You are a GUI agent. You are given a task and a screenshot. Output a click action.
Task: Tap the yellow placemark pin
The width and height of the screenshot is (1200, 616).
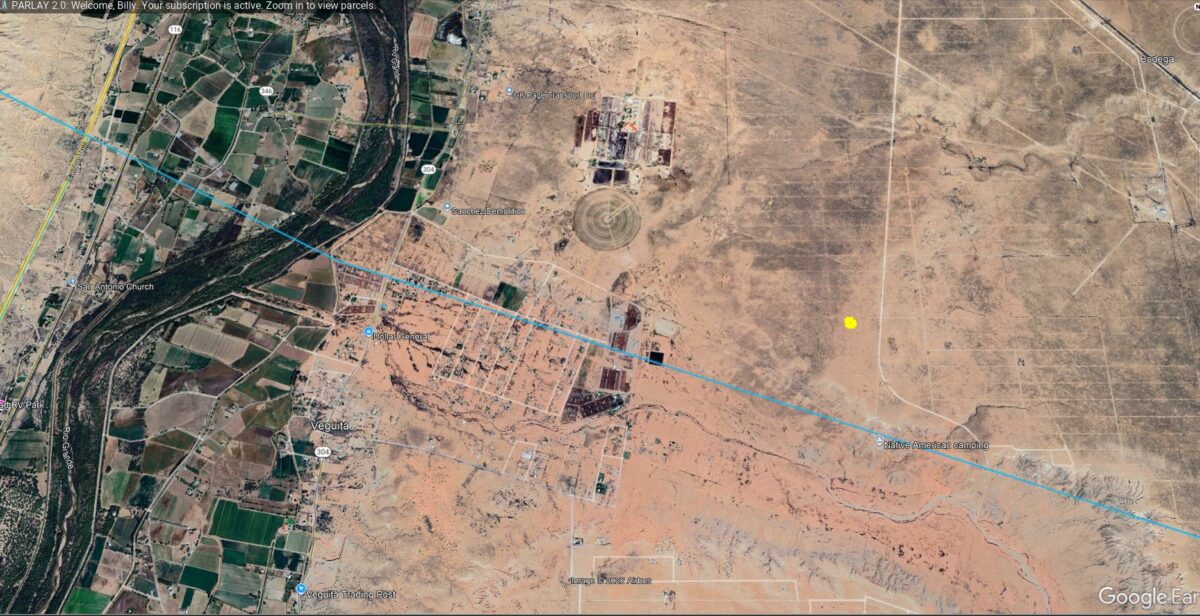[x=850, y=322]
